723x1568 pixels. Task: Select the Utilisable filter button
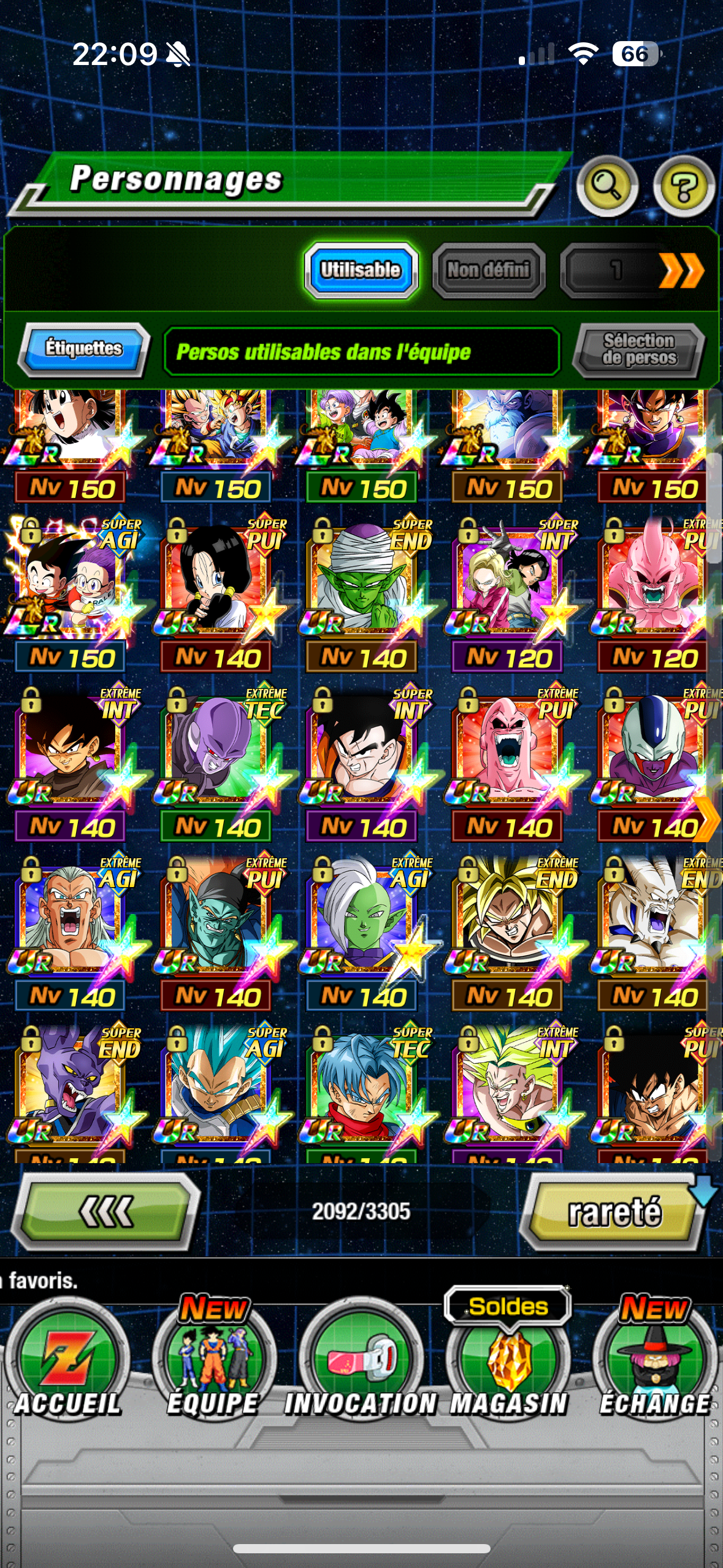point(361,270)
